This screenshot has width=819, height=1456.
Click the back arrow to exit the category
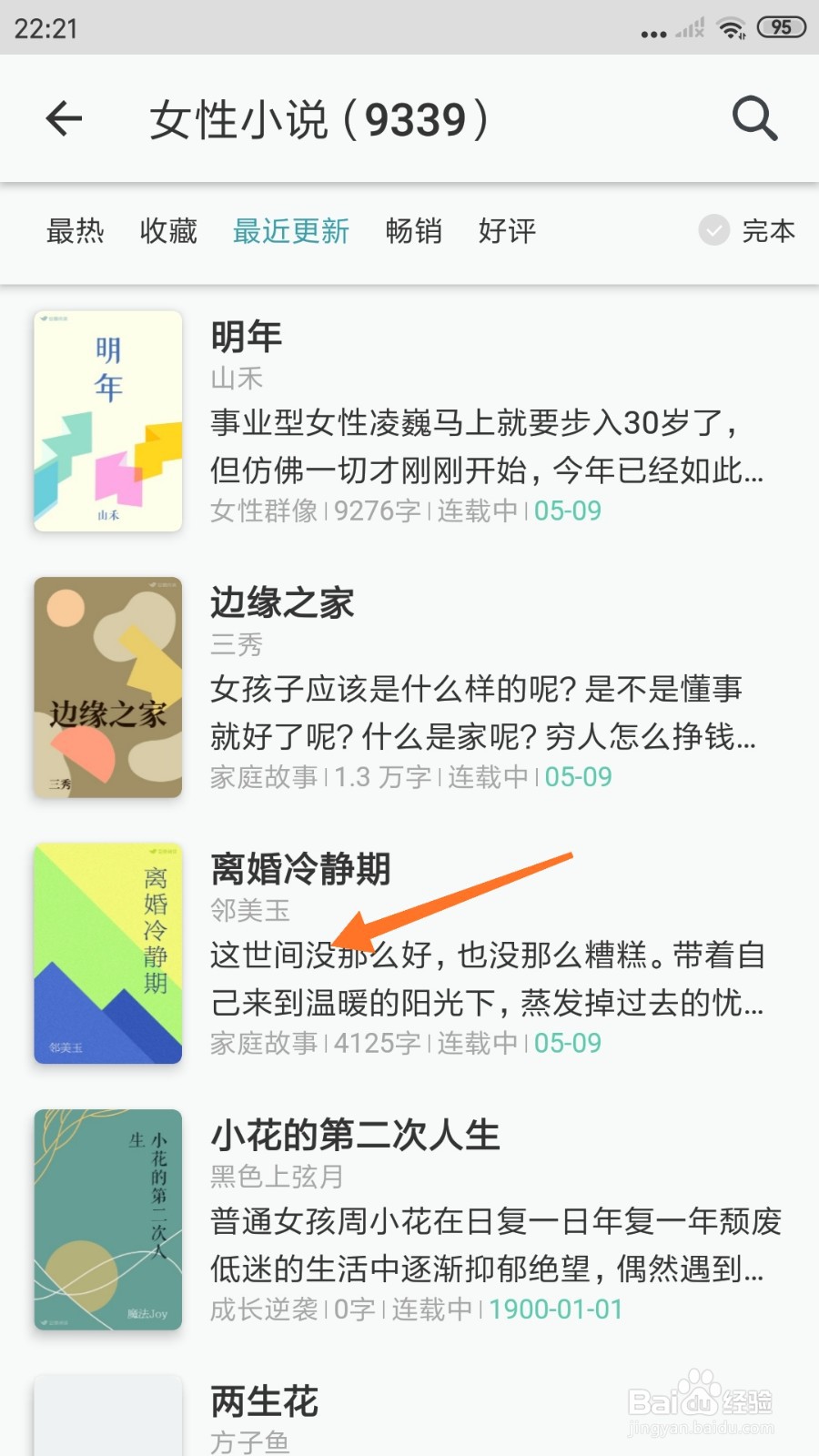pos(64,118)
